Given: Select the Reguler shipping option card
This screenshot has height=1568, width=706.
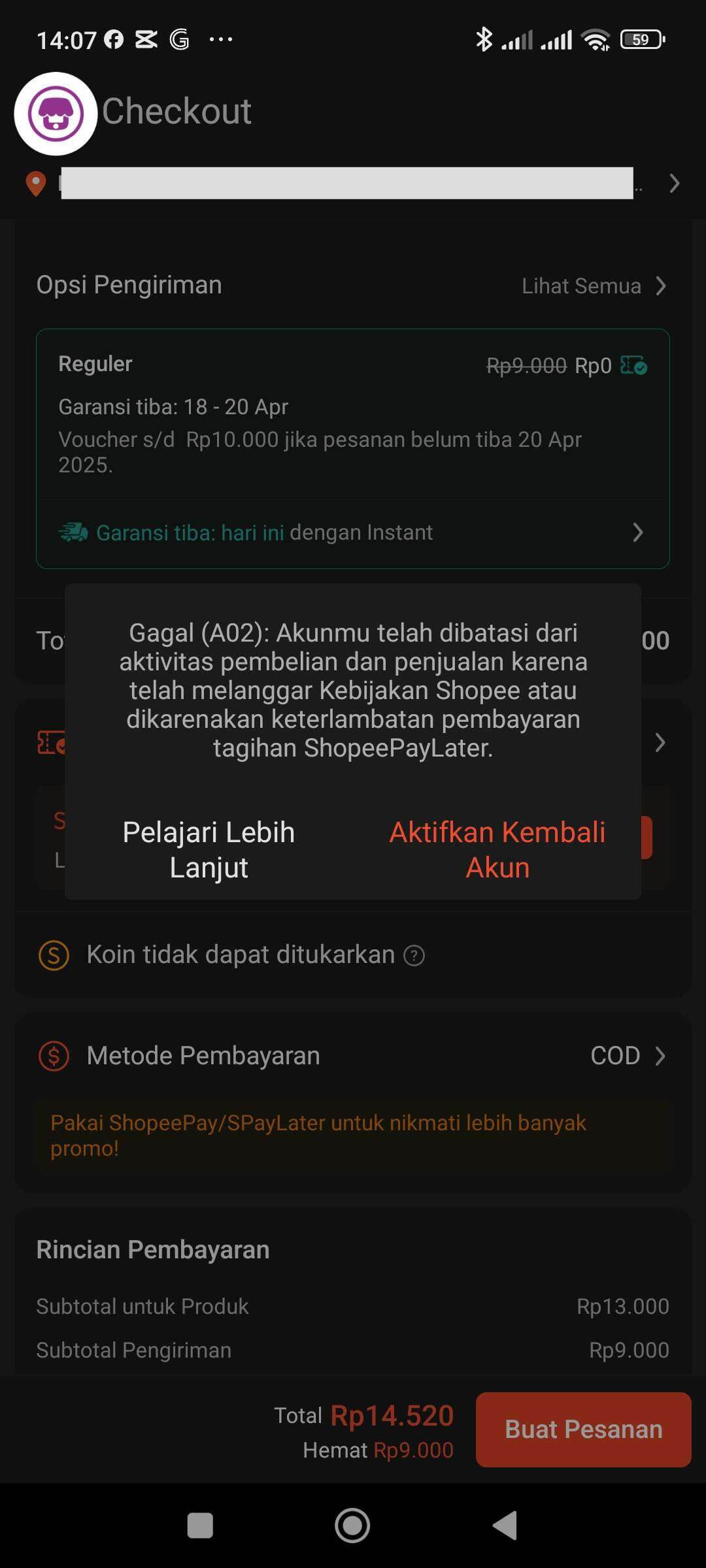Looking at the screenshot, I should tap(353, 415).
